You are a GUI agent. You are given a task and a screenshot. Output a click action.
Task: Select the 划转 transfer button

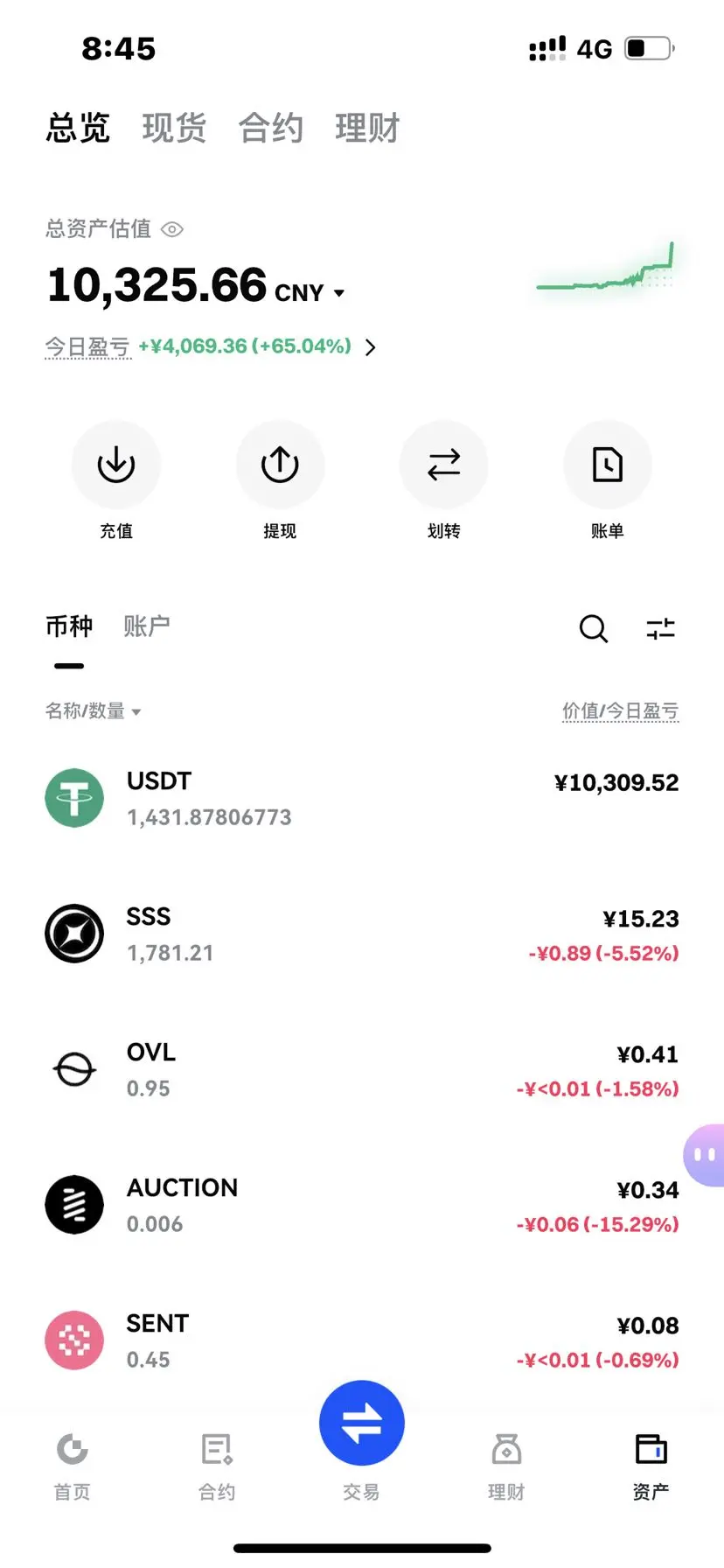443,465
